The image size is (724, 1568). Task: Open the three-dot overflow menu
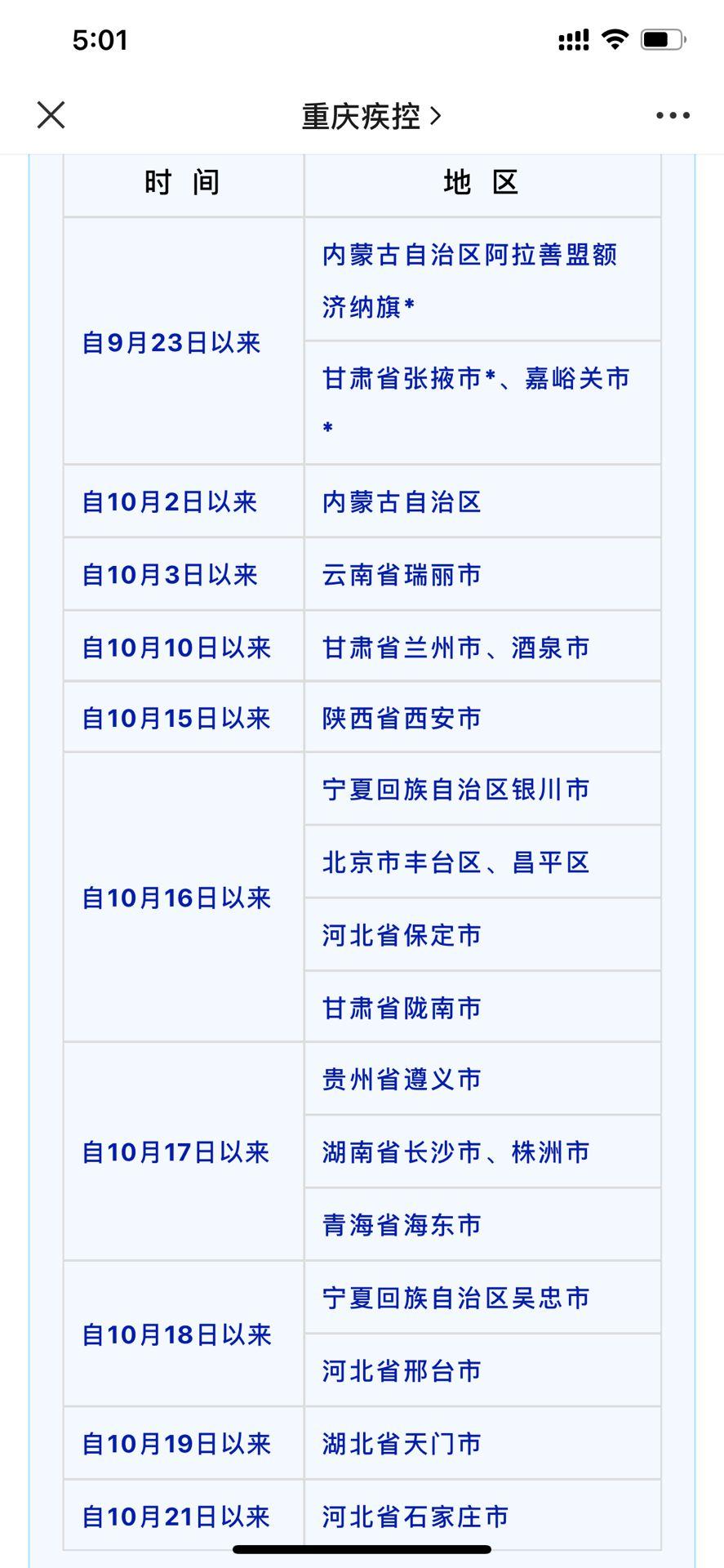(x=673, y=116)
